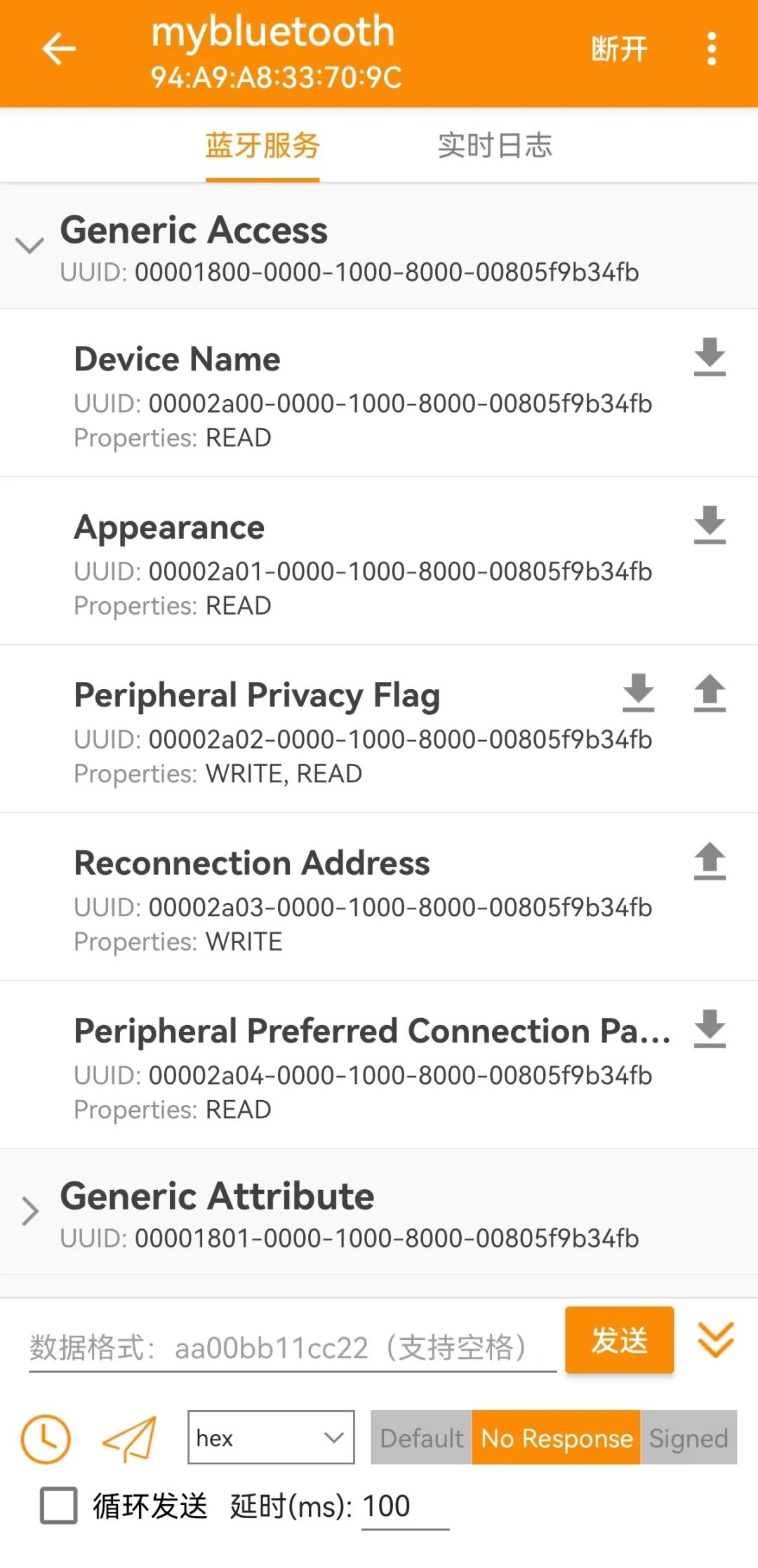The image size is (758, 1568).
Task: Select the Signed write type
Action: click(688, 1438)
